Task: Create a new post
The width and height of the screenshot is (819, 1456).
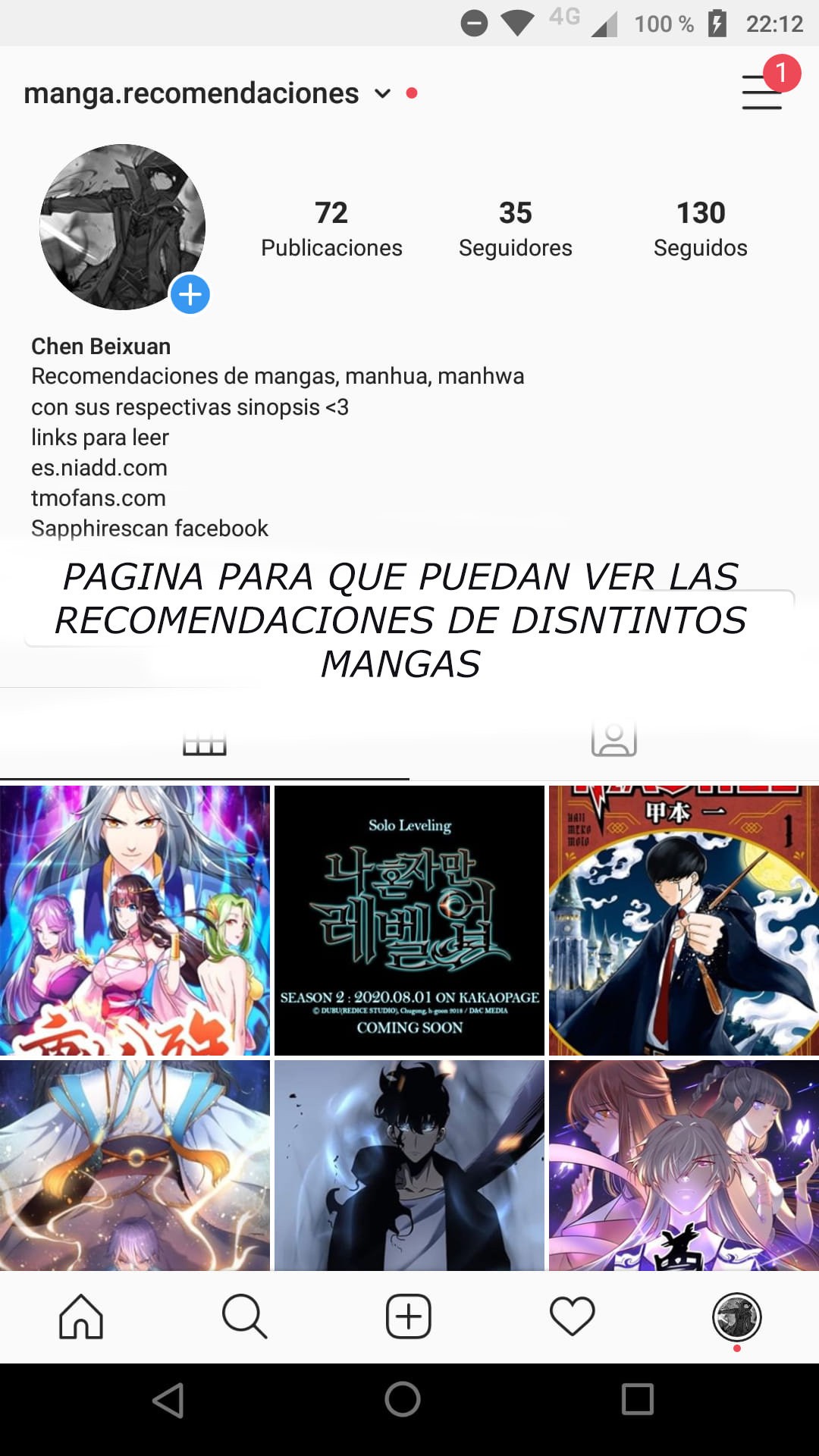Action: pos(409,1316)
